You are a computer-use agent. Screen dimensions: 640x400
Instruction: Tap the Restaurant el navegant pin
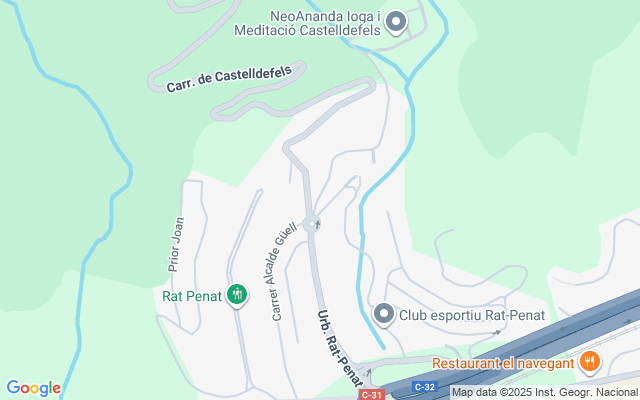590,361
